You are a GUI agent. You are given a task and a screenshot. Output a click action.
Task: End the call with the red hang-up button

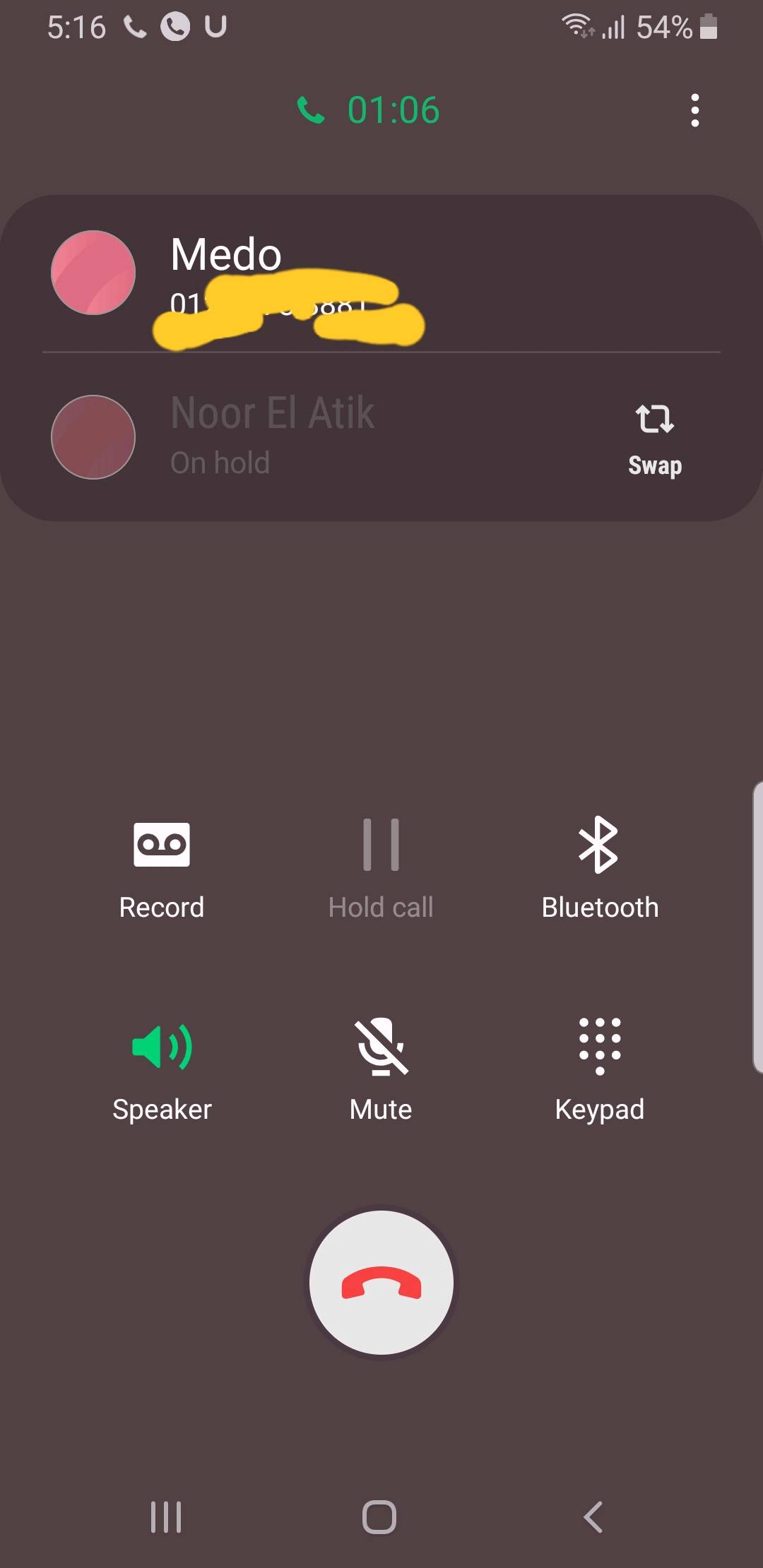381,1283
